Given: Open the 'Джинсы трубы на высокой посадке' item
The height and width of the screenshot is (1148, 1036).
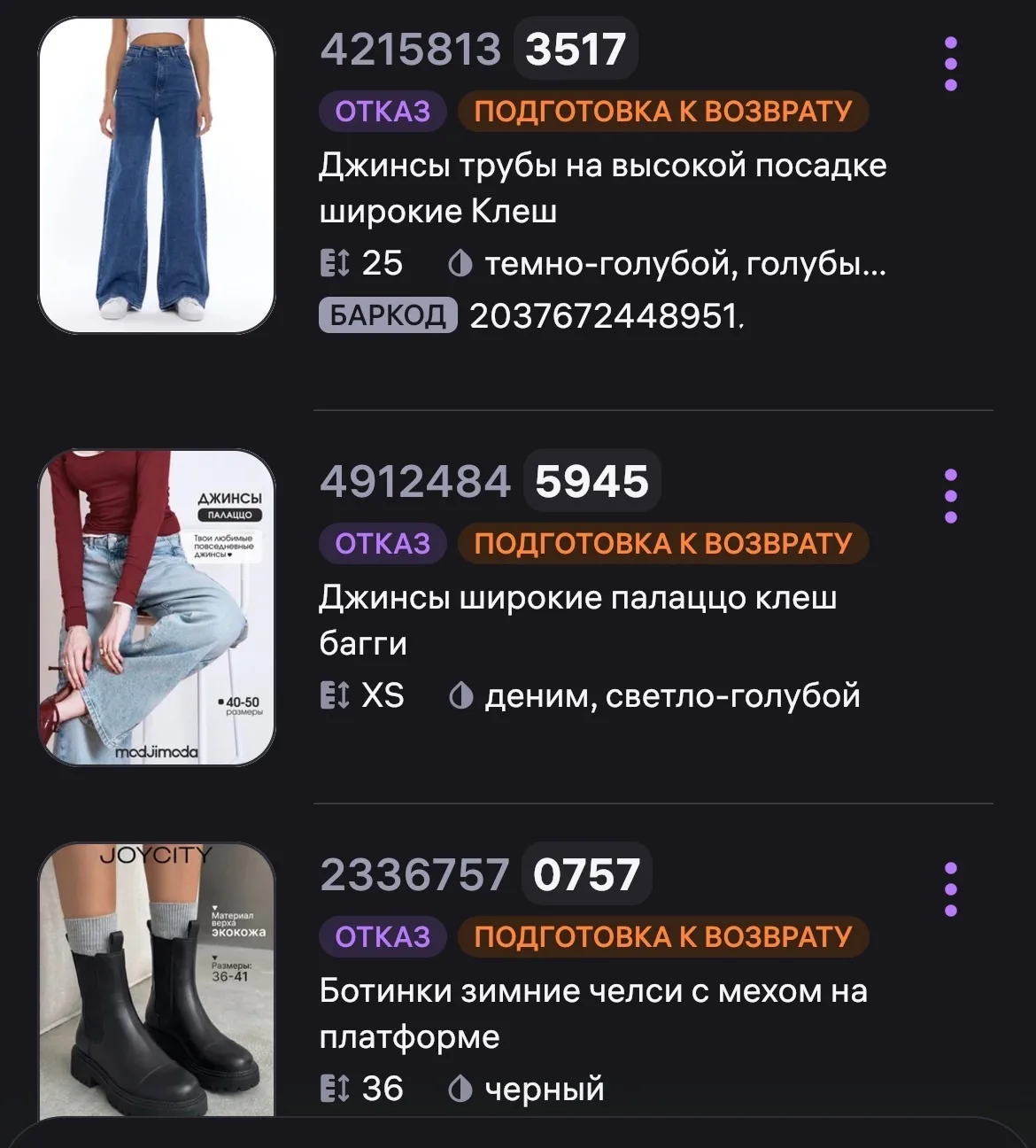Looking at the screenshot, I should [602, 188].
